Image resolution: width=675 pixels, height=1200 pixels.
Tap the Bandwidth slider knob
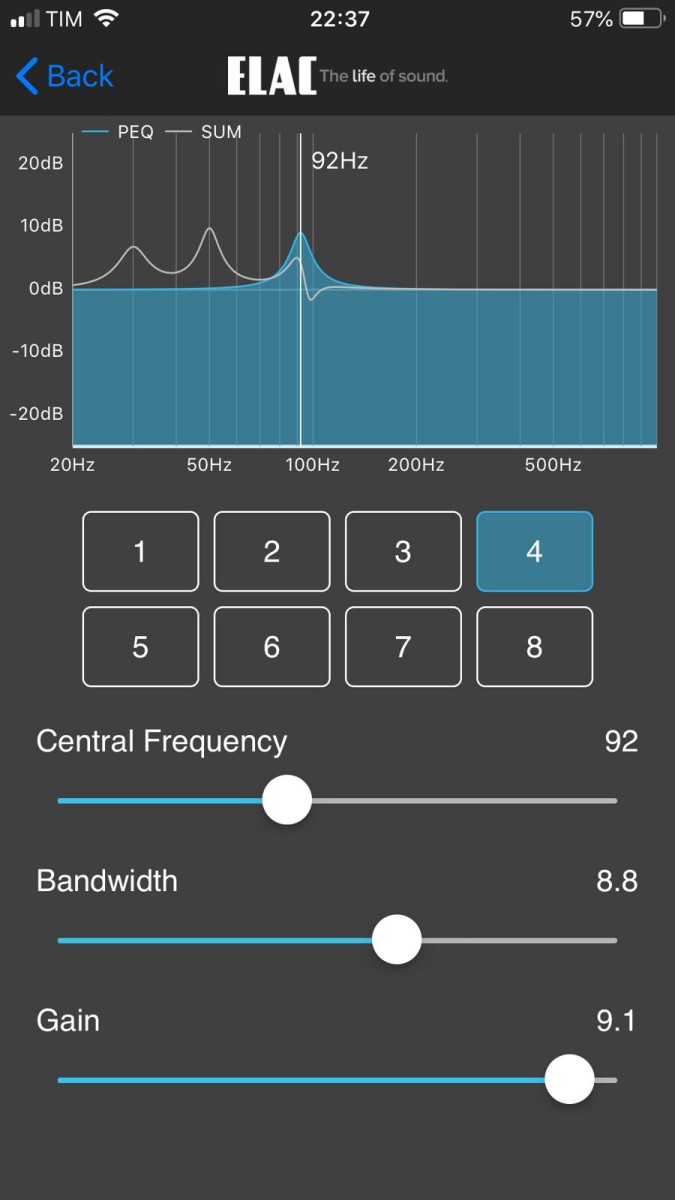pos(397,940)
